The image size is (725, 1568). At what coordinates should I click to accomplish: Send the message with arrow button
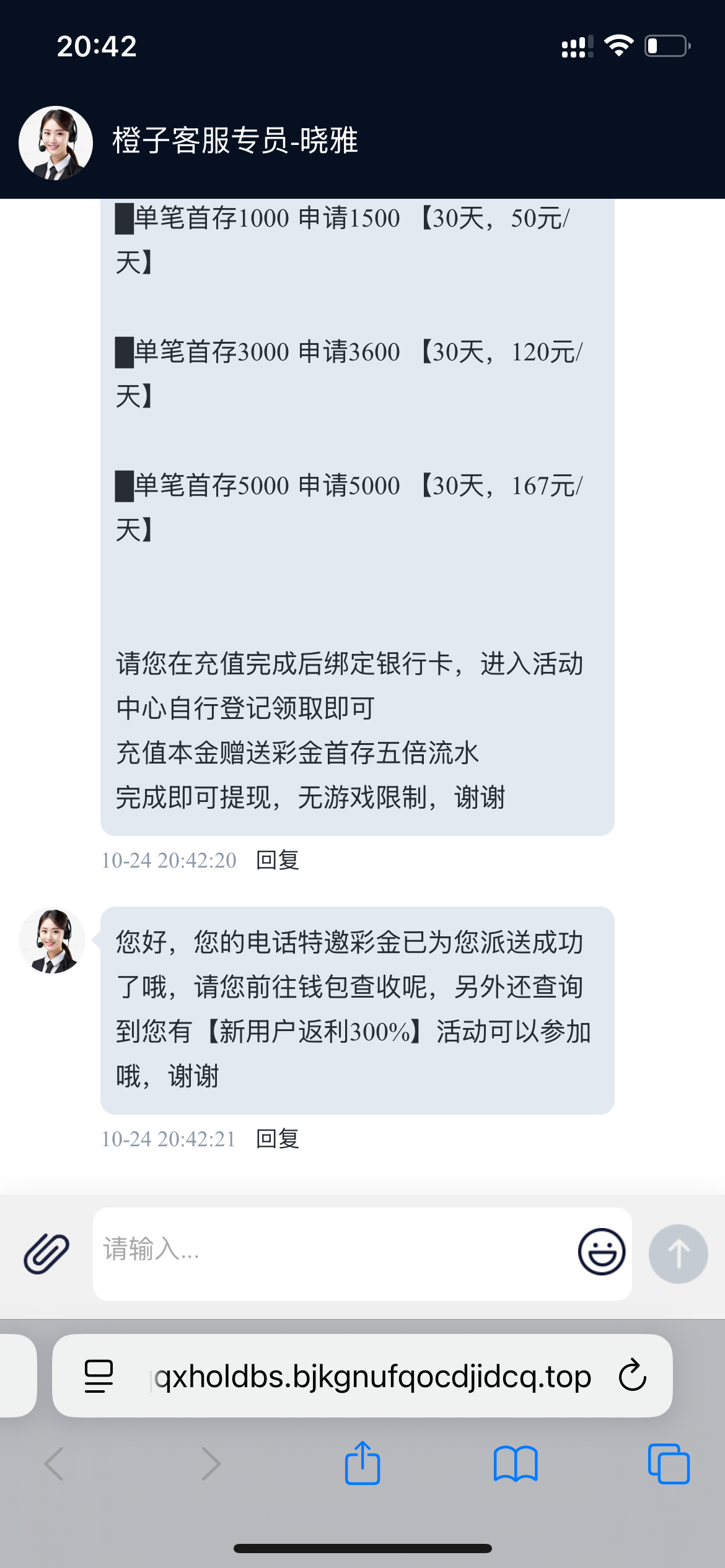(678, 1253)
